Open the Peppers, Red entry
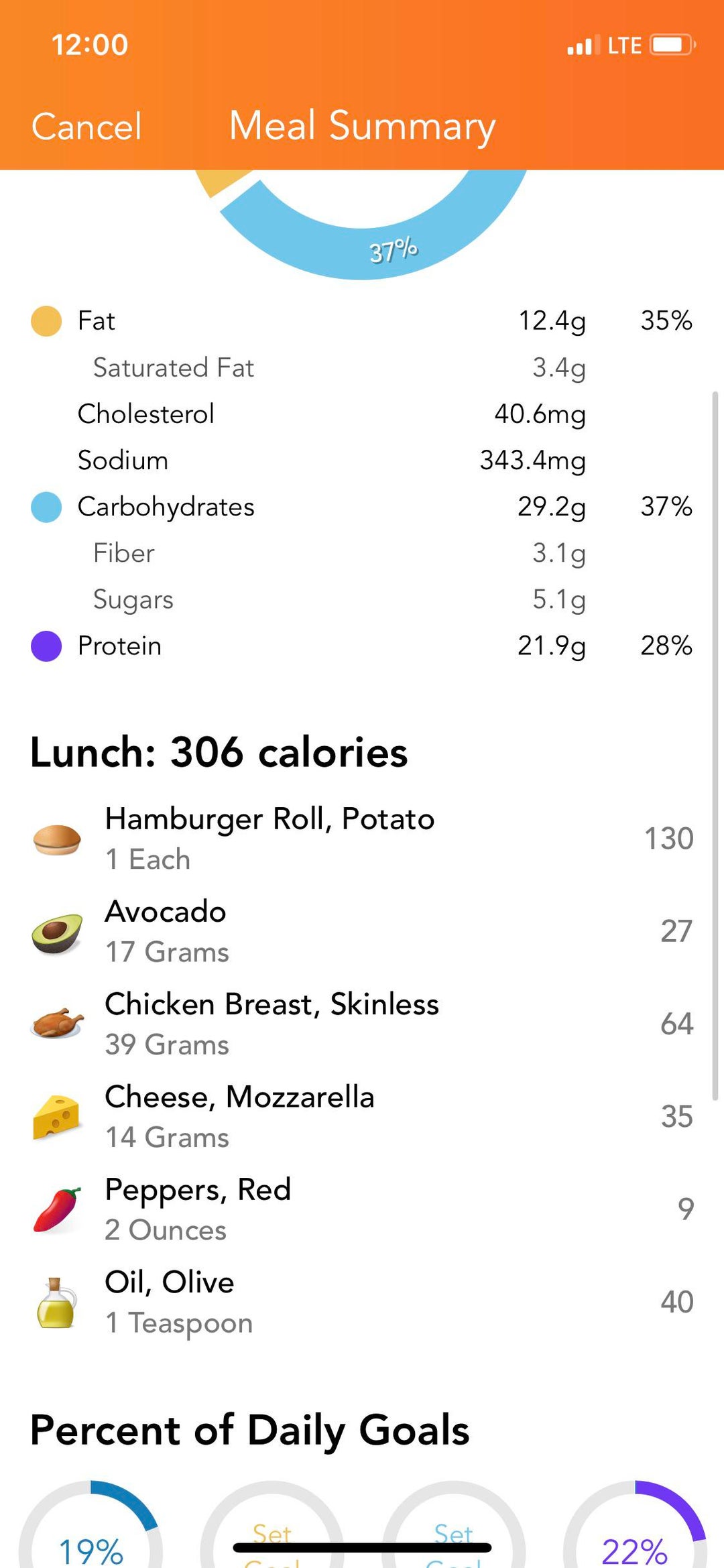The width and height of the screenshot is (724, 1568). click(362, 1209)
